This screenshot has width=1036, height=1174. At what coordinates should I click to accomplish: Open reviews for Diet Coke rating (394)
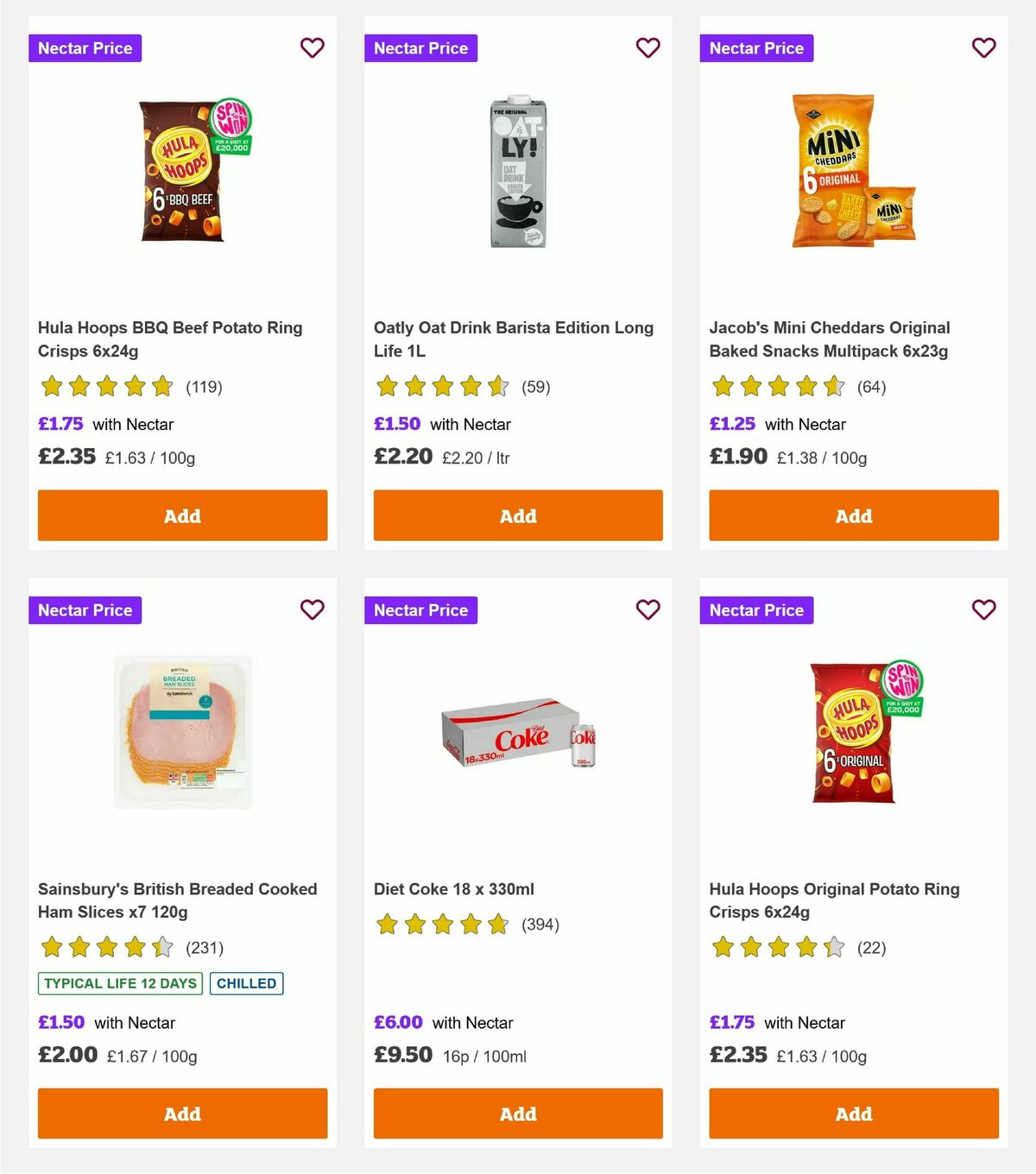540,924
